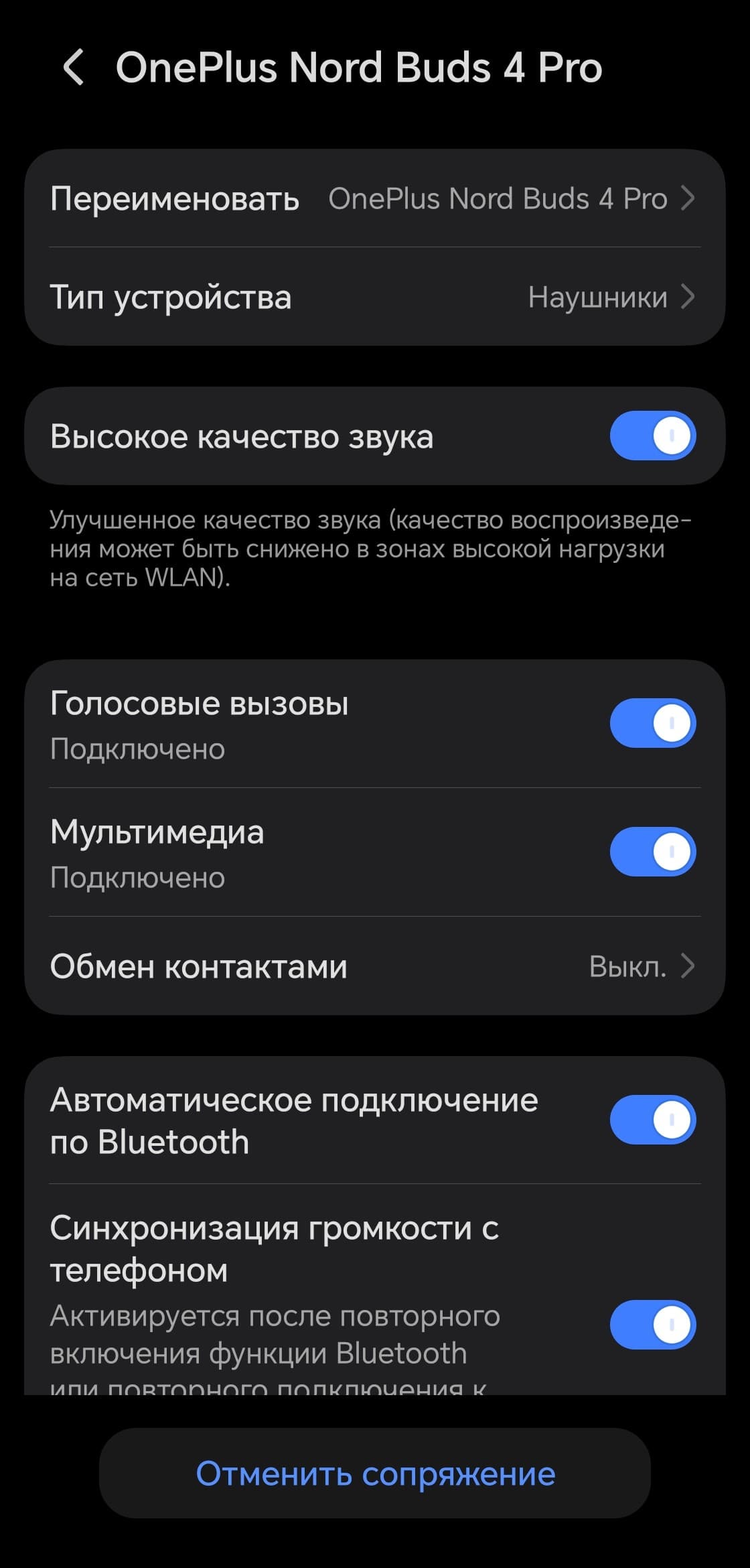750x1568 pixels.
Task: Tap Отменить сопряжение button
Action: pos(375,1474)
